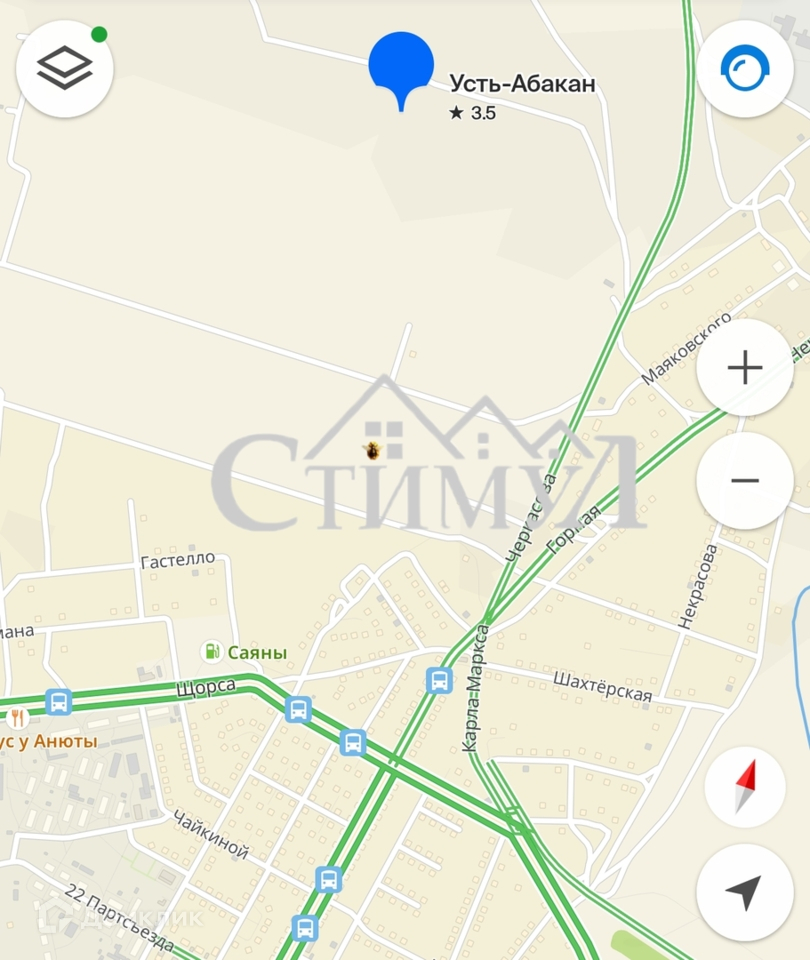Reset map orientation using the compass

[745, 787]
